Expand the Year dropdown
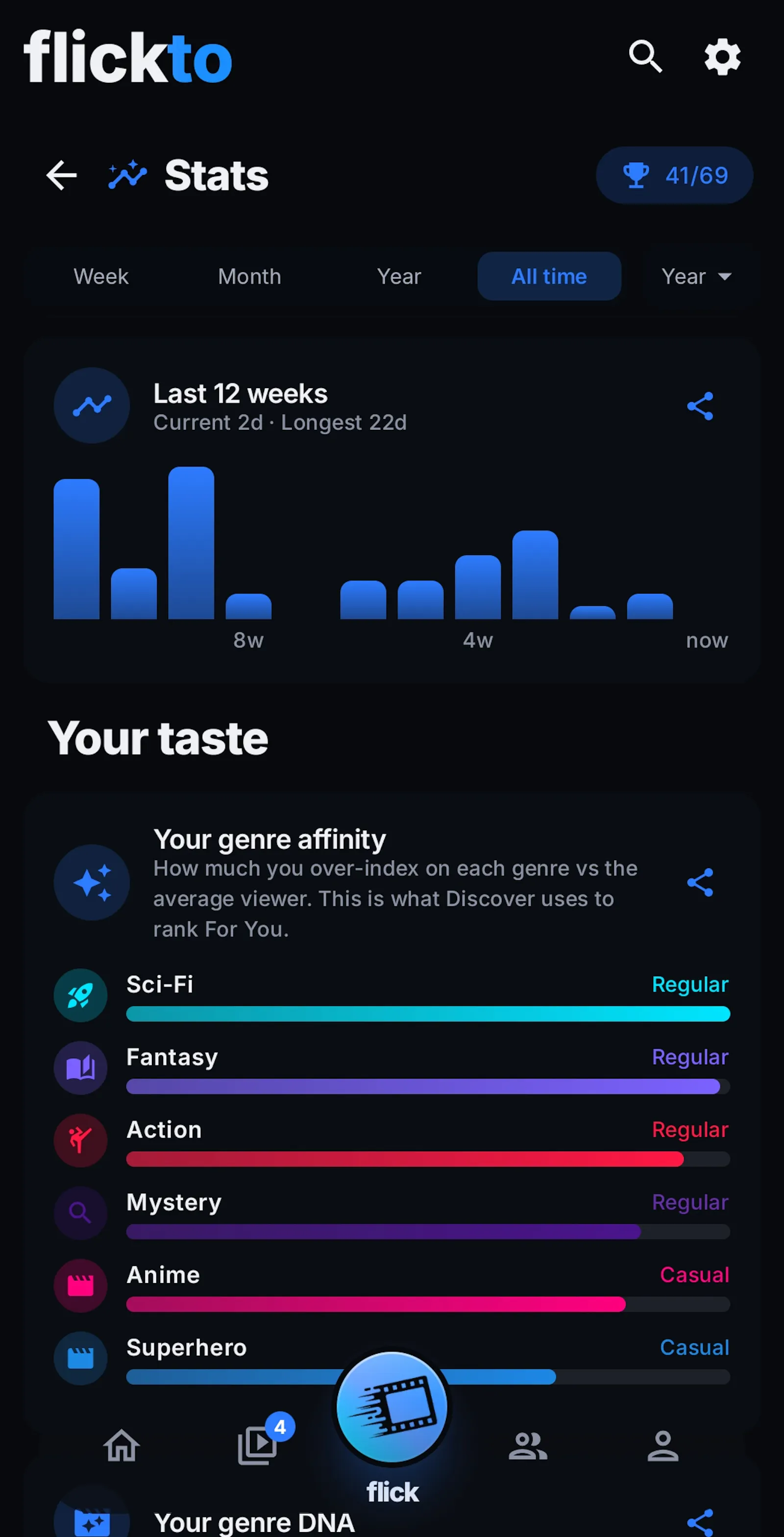 coord(696,276)
